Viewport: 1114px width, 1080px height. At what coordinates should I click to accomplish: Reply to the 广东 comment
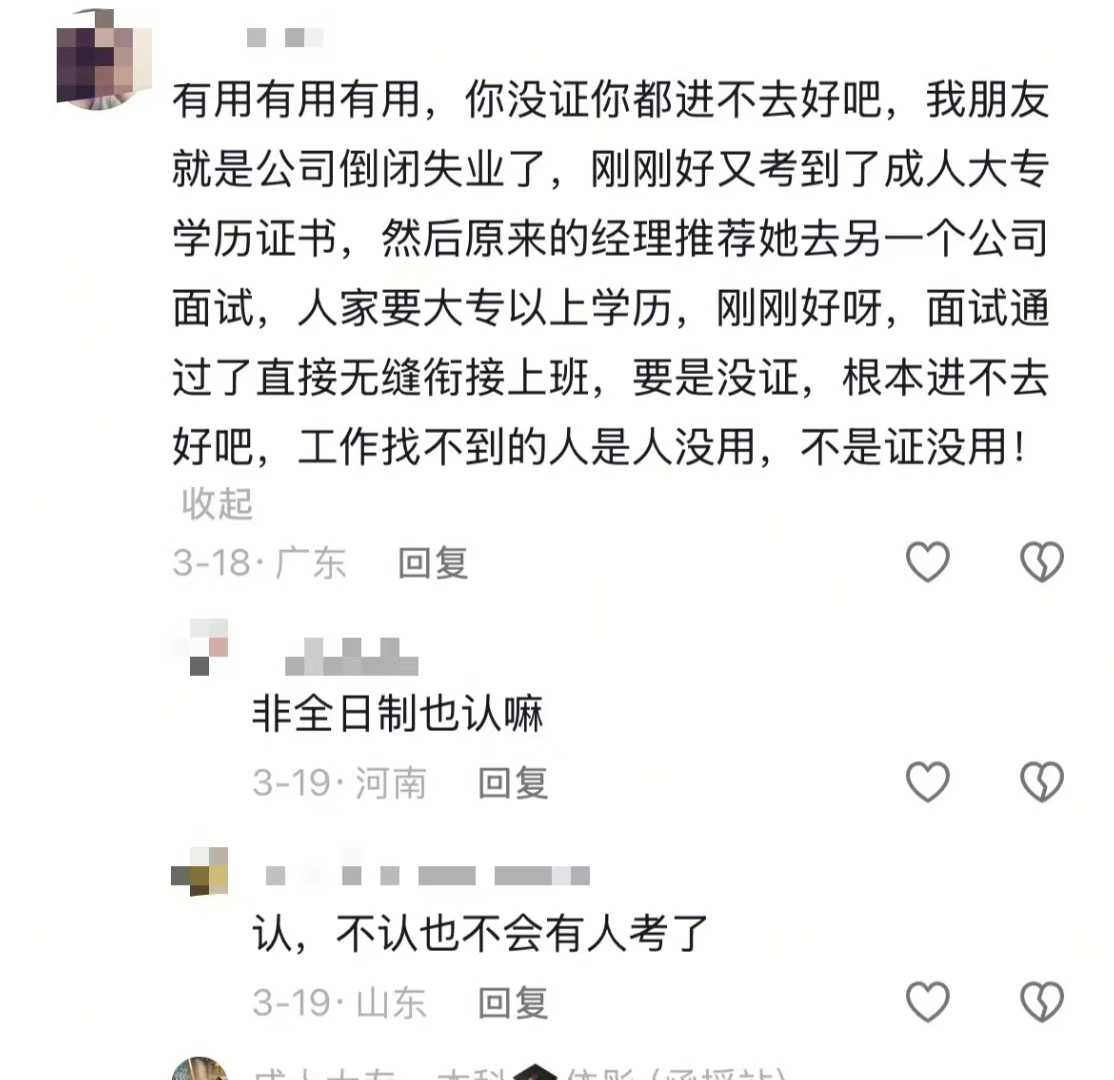pos(433,563)
